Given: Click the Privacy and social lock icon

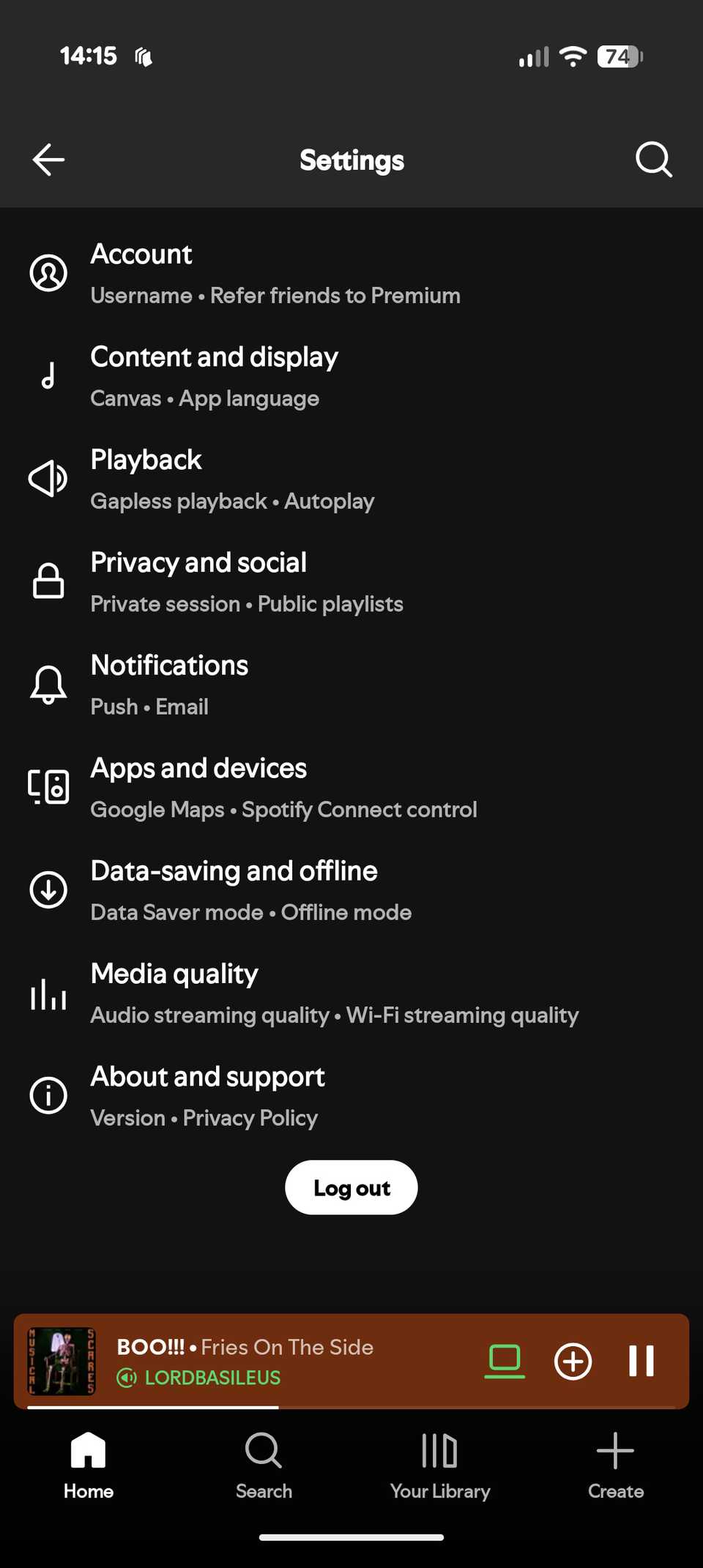Looking at the screenshot, I should (48, 581).
